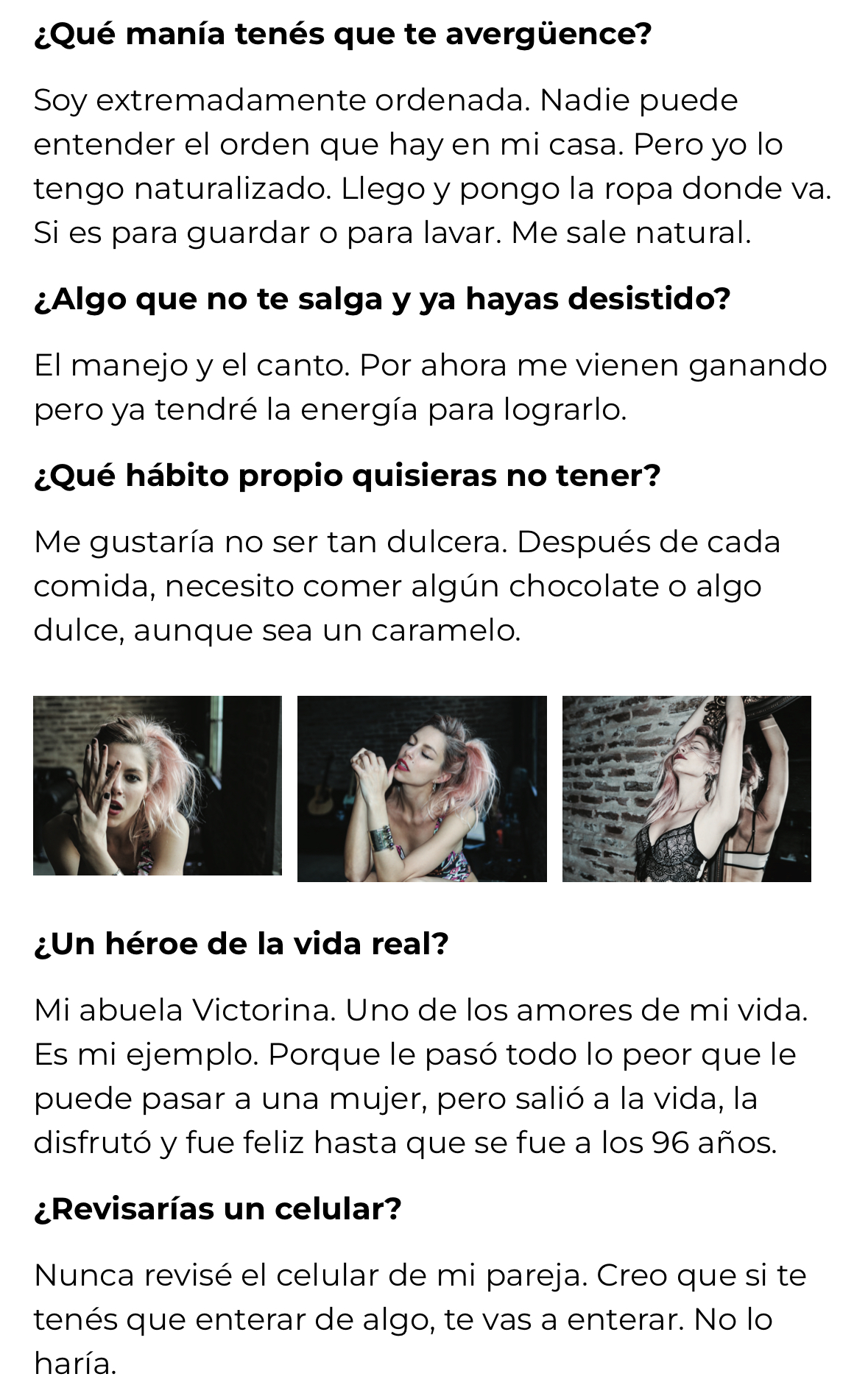Open the photo with hand covering the face
Viewport: 868px width, 1399px height.
coord(157,785)
